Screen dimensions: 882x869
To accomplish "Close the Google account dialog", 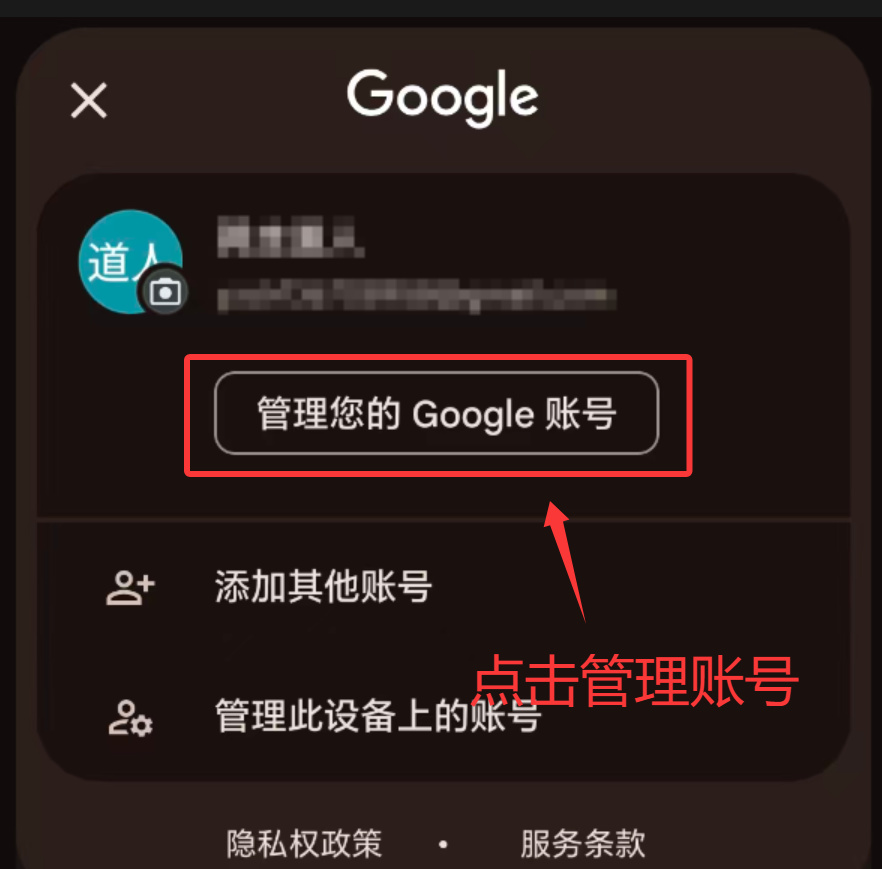I will pyautogui.click(x=89, y=100).
